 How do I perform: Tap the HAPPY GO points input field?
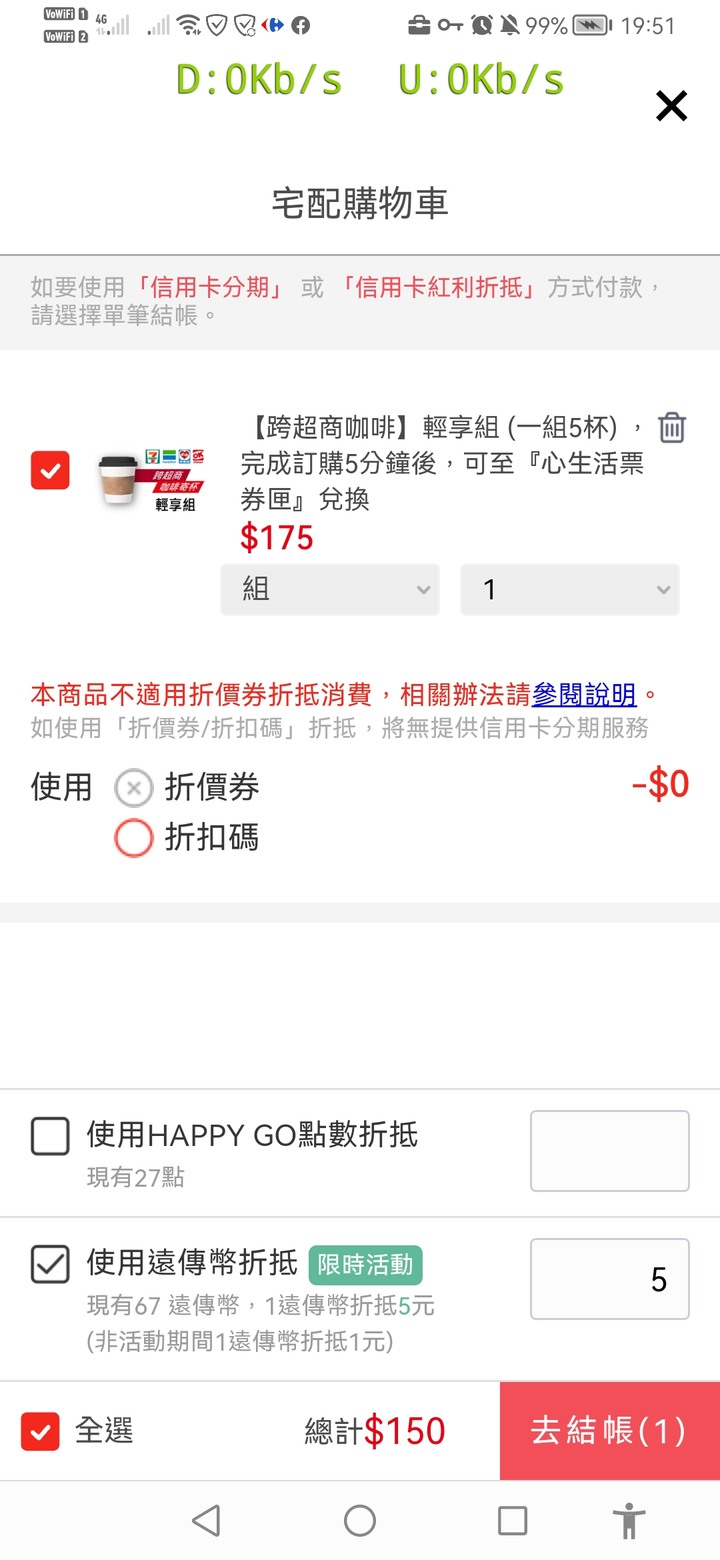coord(609,1151)
